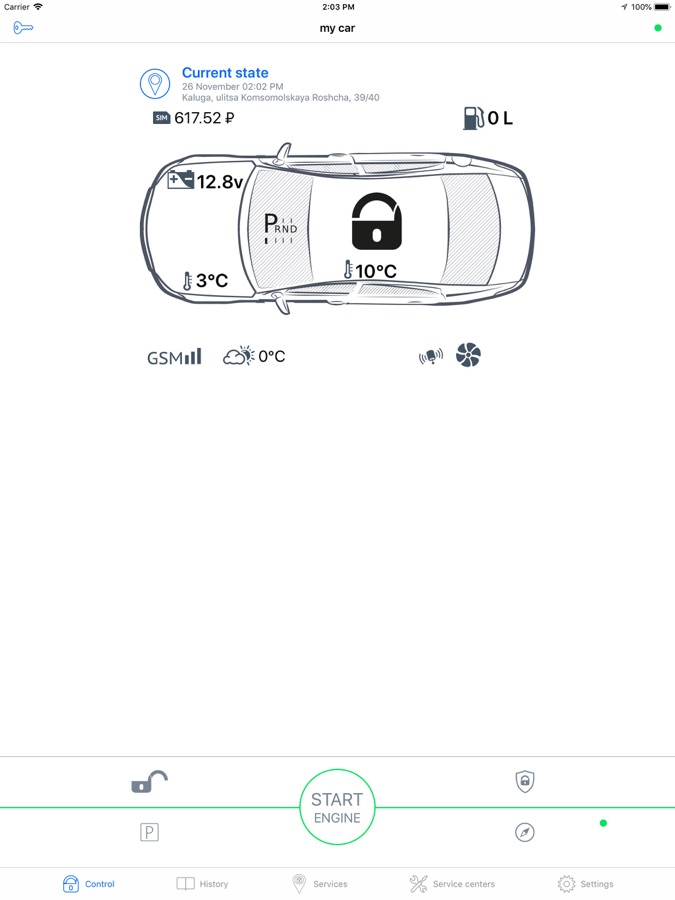Tap the horn signal icon
The width and height of the screenshot is (675, 900).
point(431,356)
